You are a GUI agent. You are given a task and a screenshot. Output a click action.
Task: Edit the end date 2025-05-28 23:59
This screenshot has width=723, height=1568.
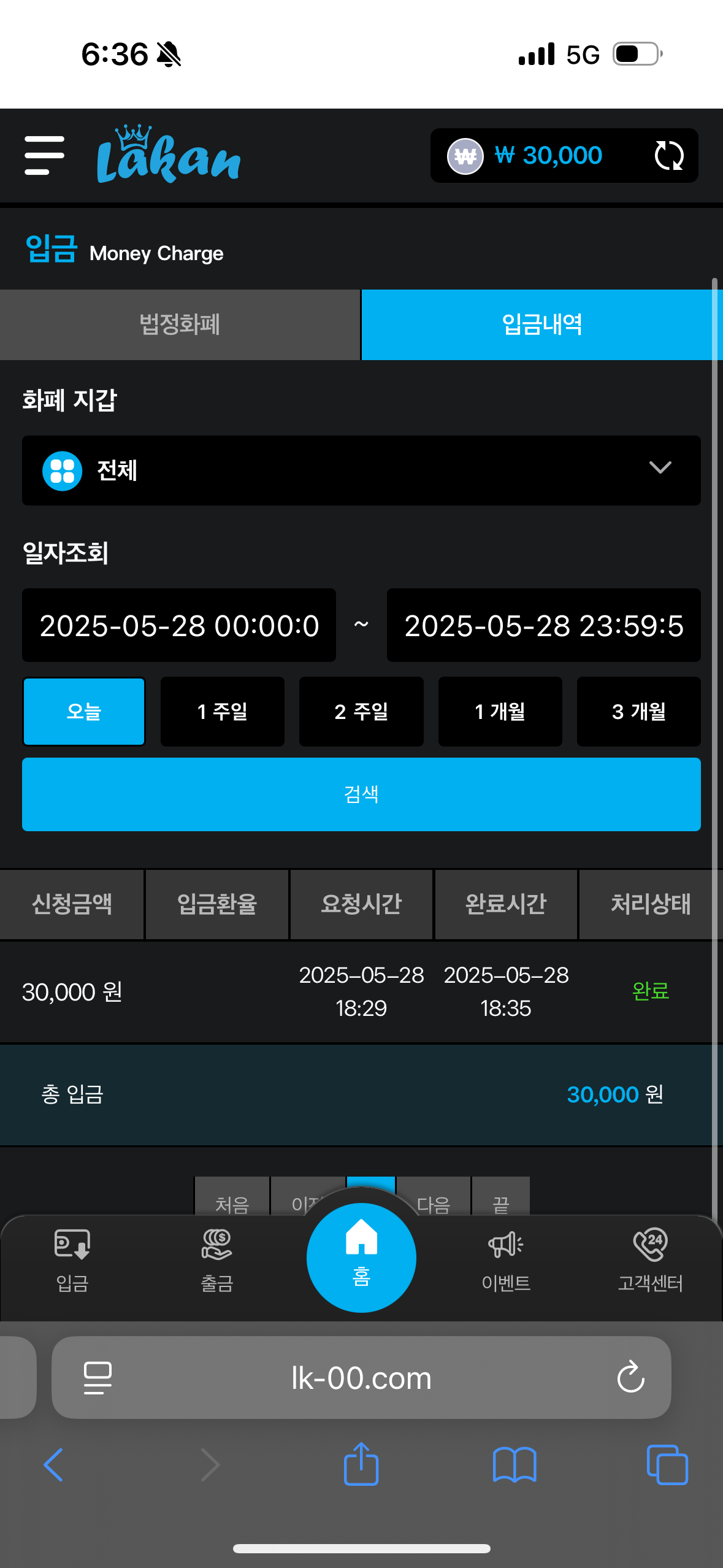(543, 626)
